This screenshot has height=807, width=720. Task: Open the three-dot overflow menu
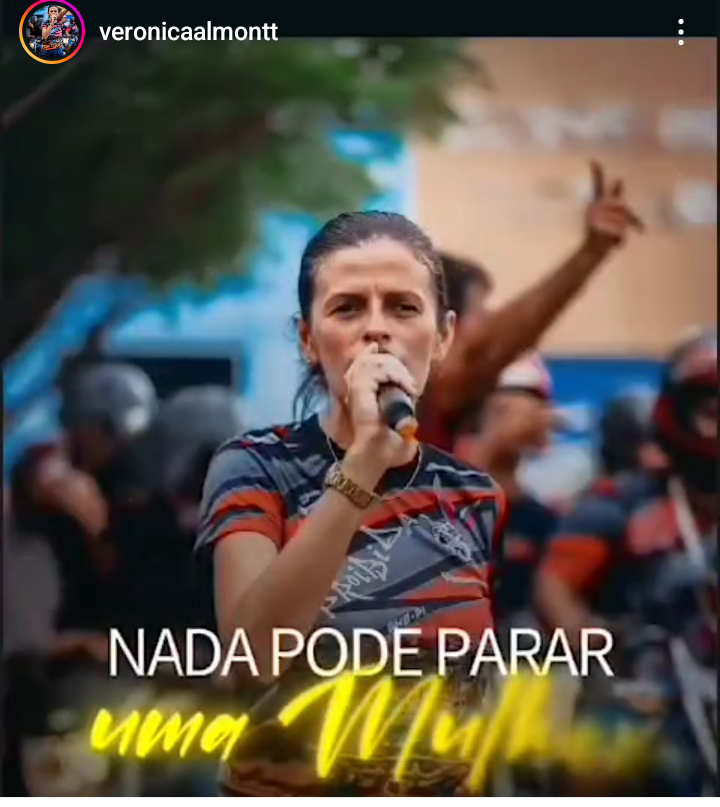[x=680, y=32]
